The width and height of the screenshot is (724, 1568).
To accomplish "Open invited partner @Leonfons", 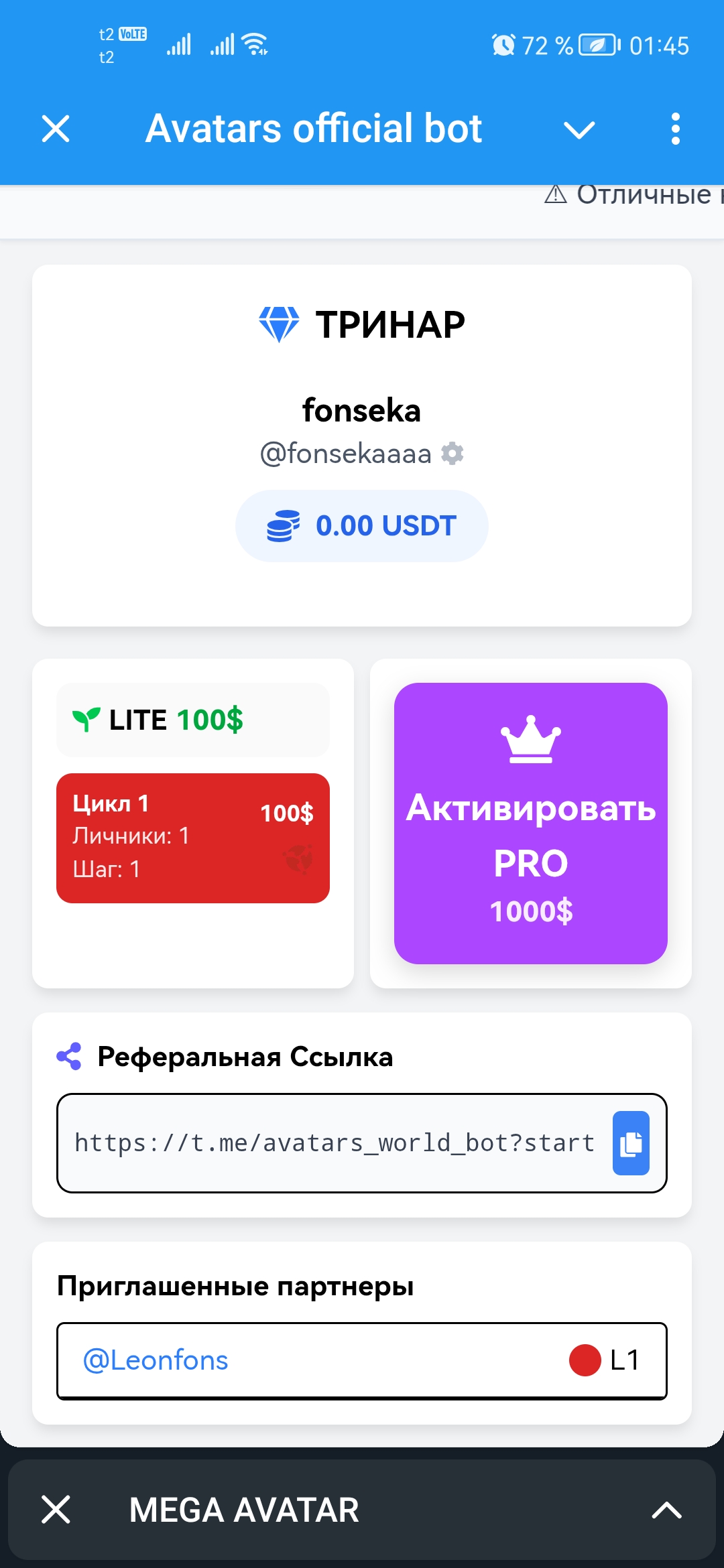I will click(x=156, y=1361).
